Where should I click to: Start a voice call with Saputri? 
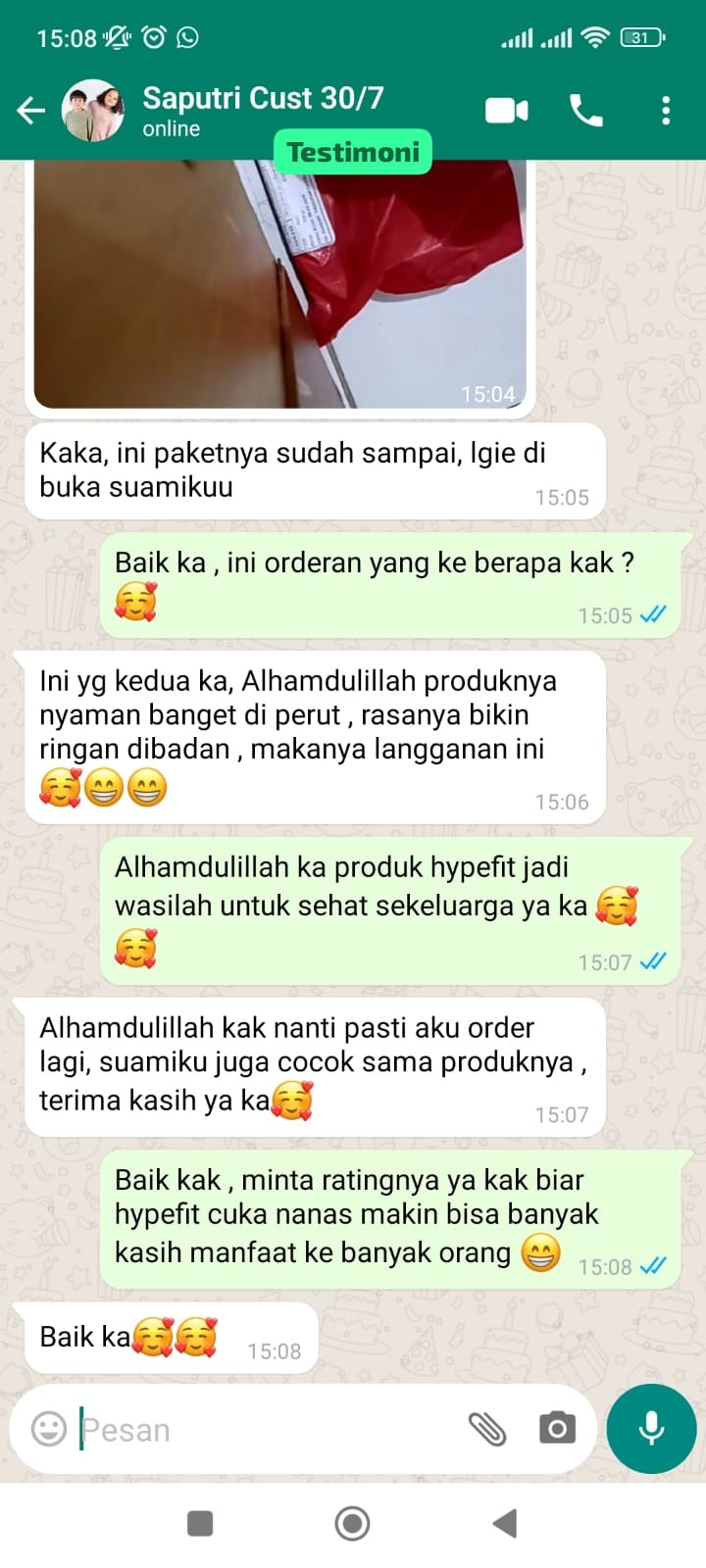click(586, 111)
